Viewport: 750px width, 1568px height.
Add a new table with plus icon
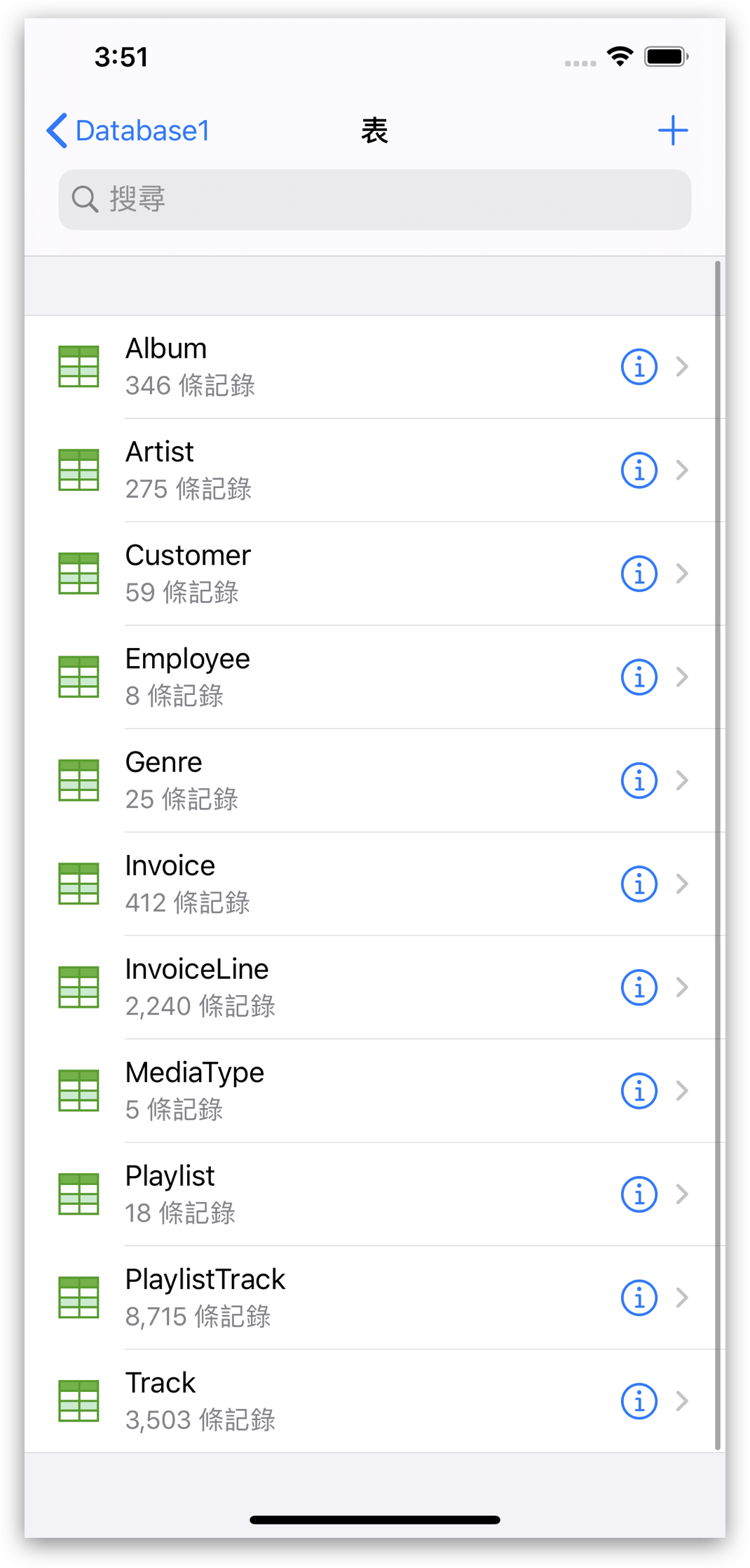click(672, 130)
